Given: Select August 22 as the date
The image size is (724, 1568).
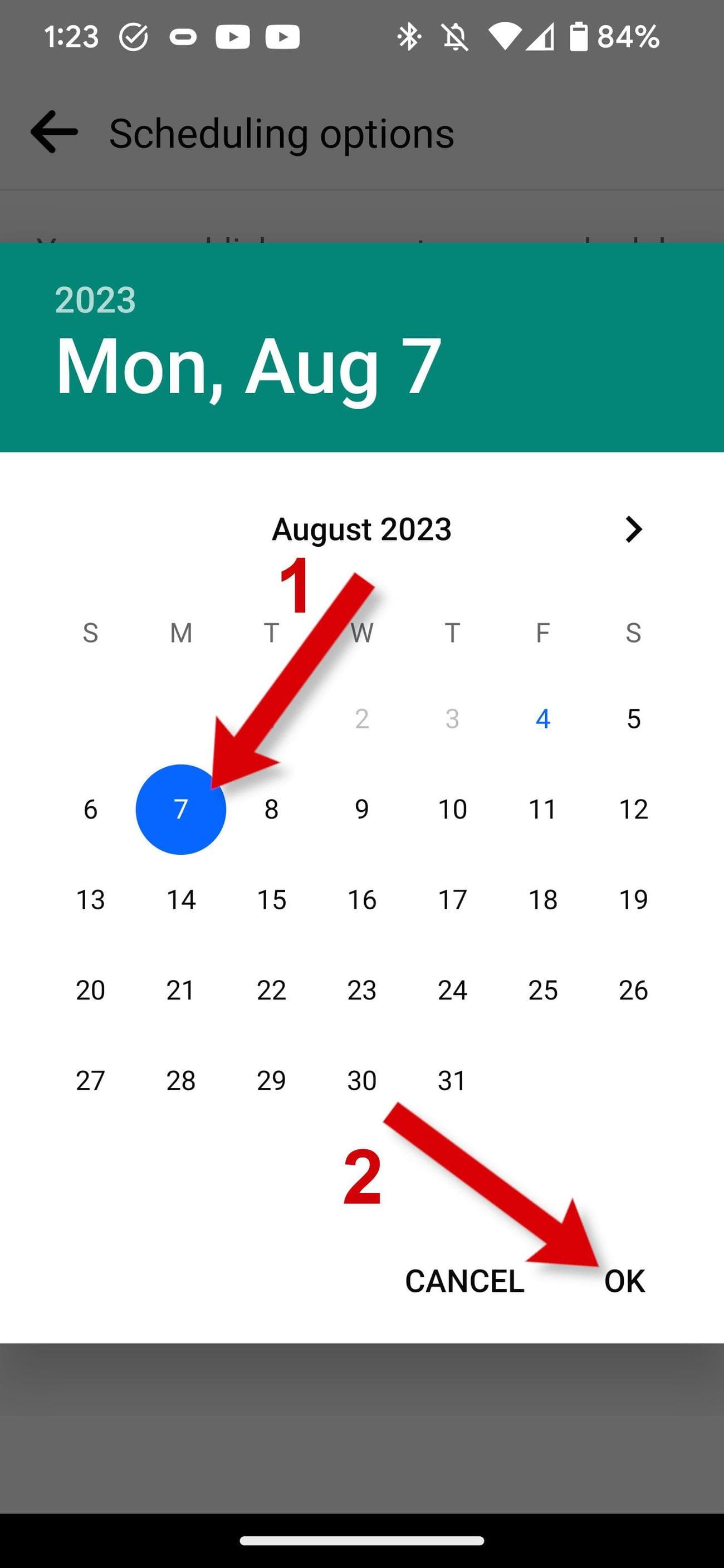Looking at the screenshot, I should point(272,991).
